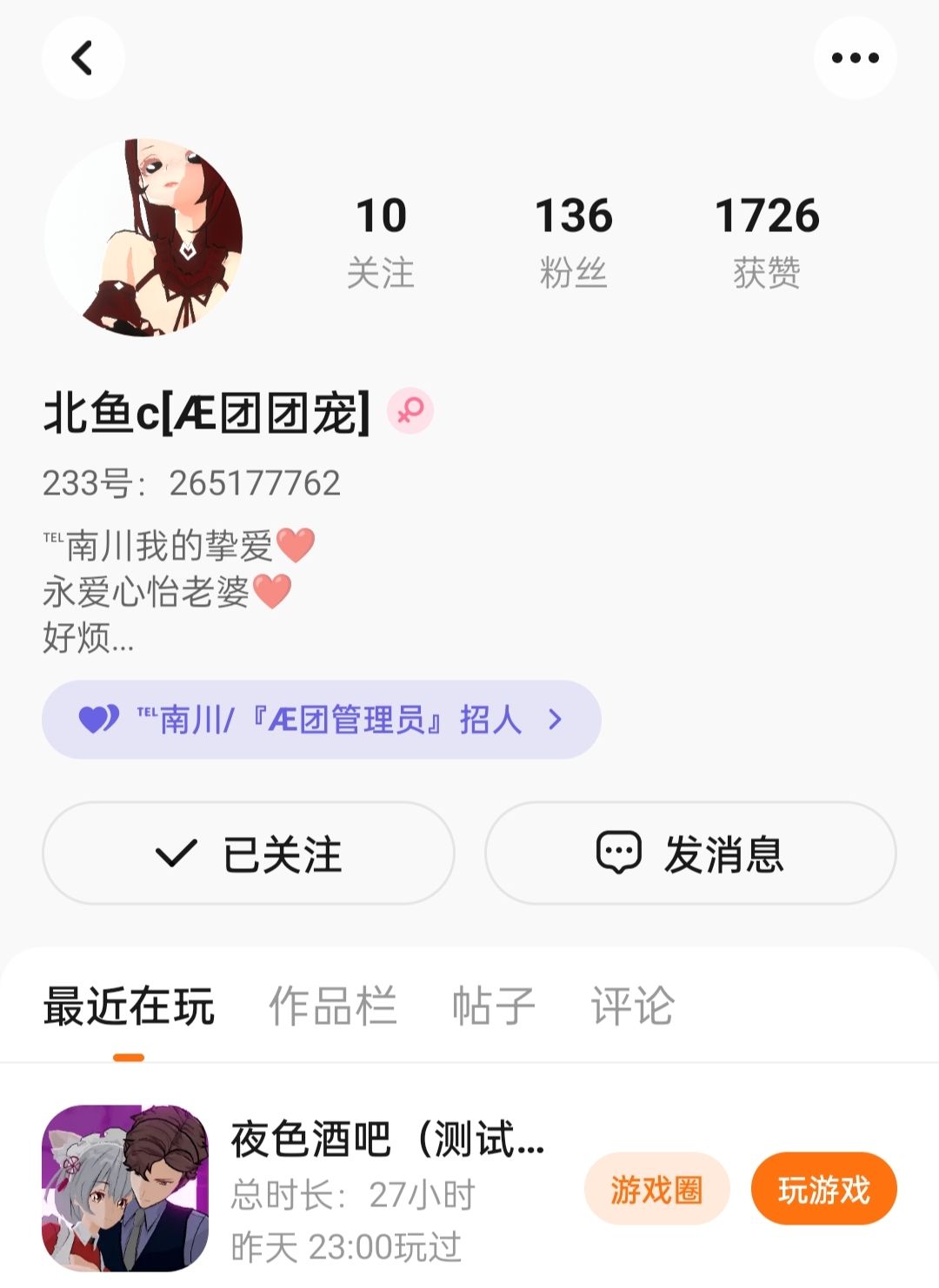Tap 玩游戏 to play 夜色酒吧
The width and height of the screenshot is (939, 1288).
823,1189
